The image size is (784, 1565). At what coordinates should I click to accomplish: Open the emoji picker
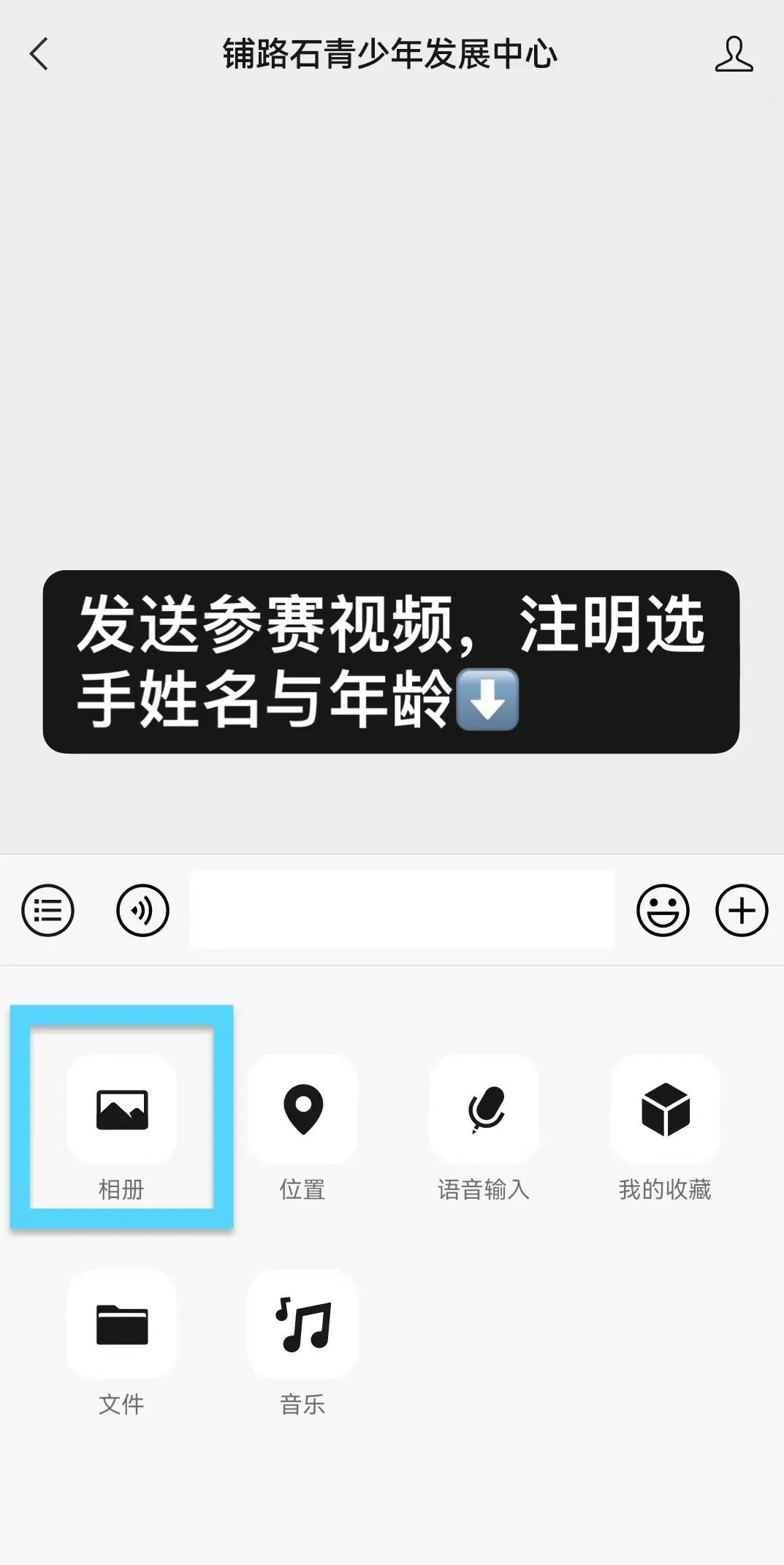663,910
